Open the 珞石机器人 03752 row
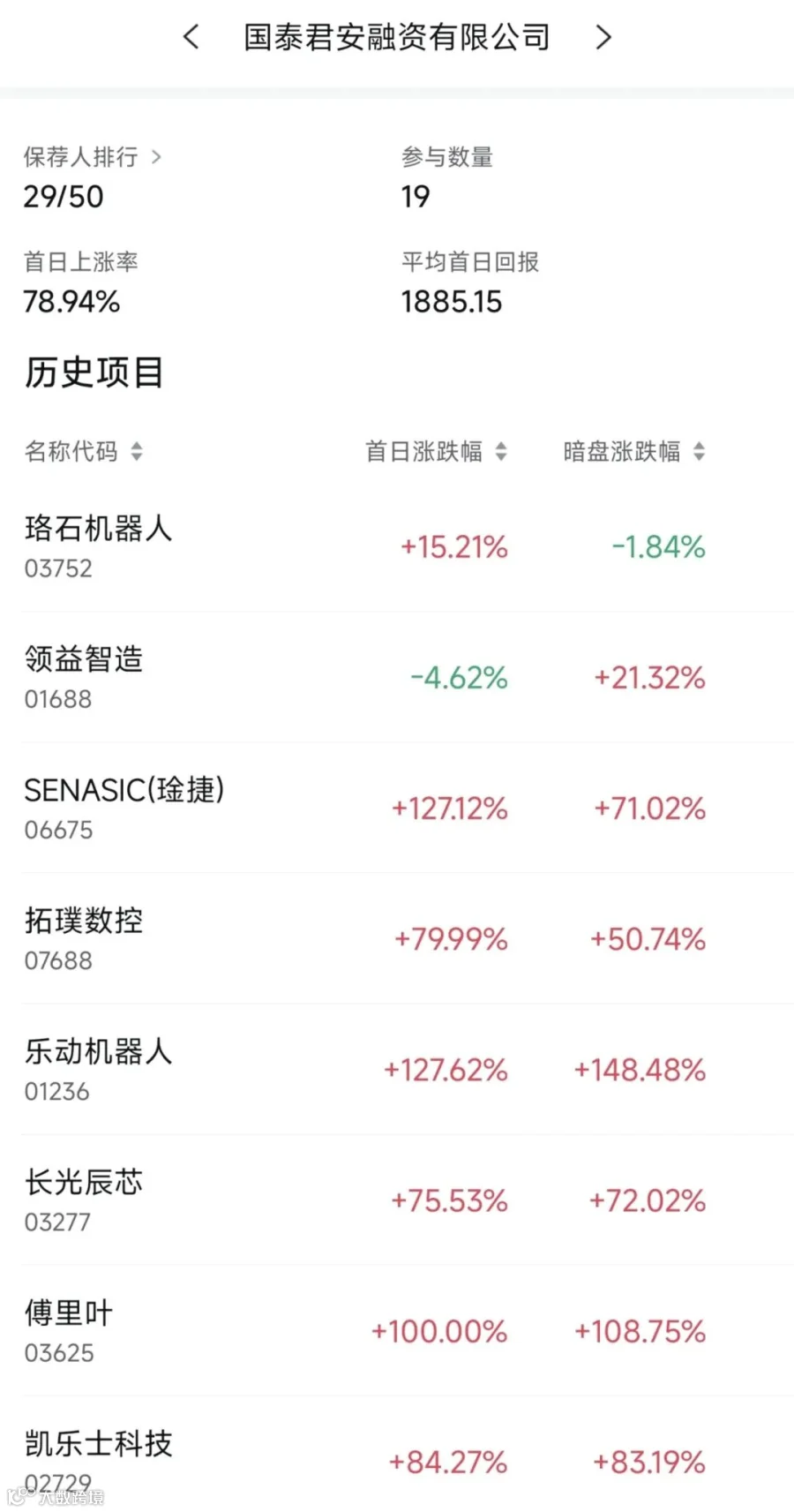The height and width of the screenshot is (1512, 794). click(x=397, y=546)
